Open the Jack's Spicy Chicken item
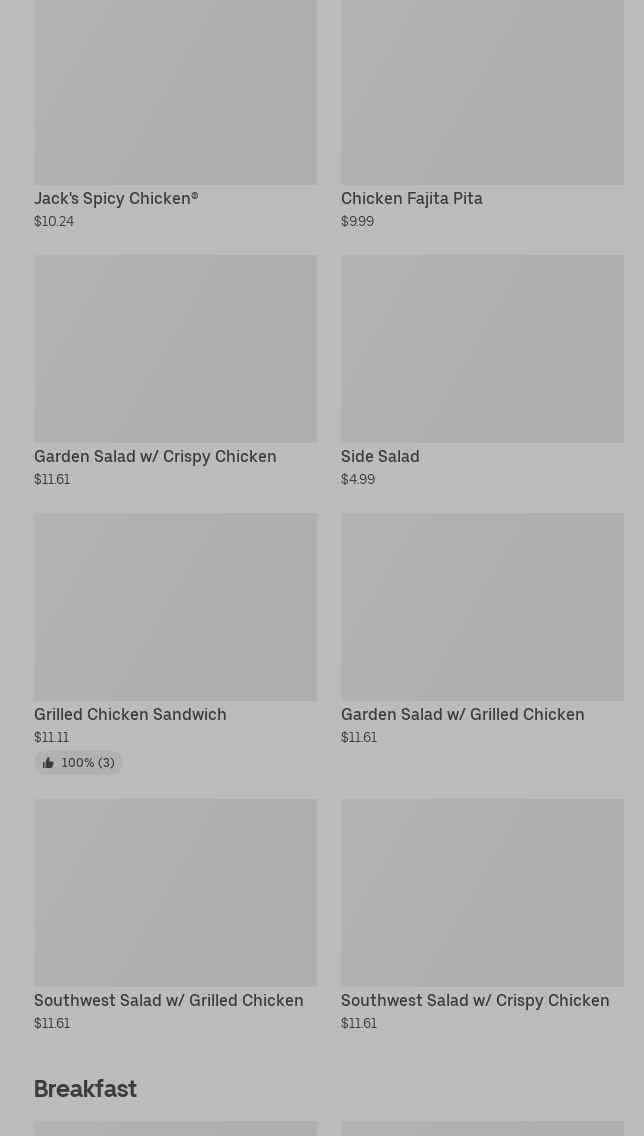This screenshot has height=1136, width=644. click(175, 114)
